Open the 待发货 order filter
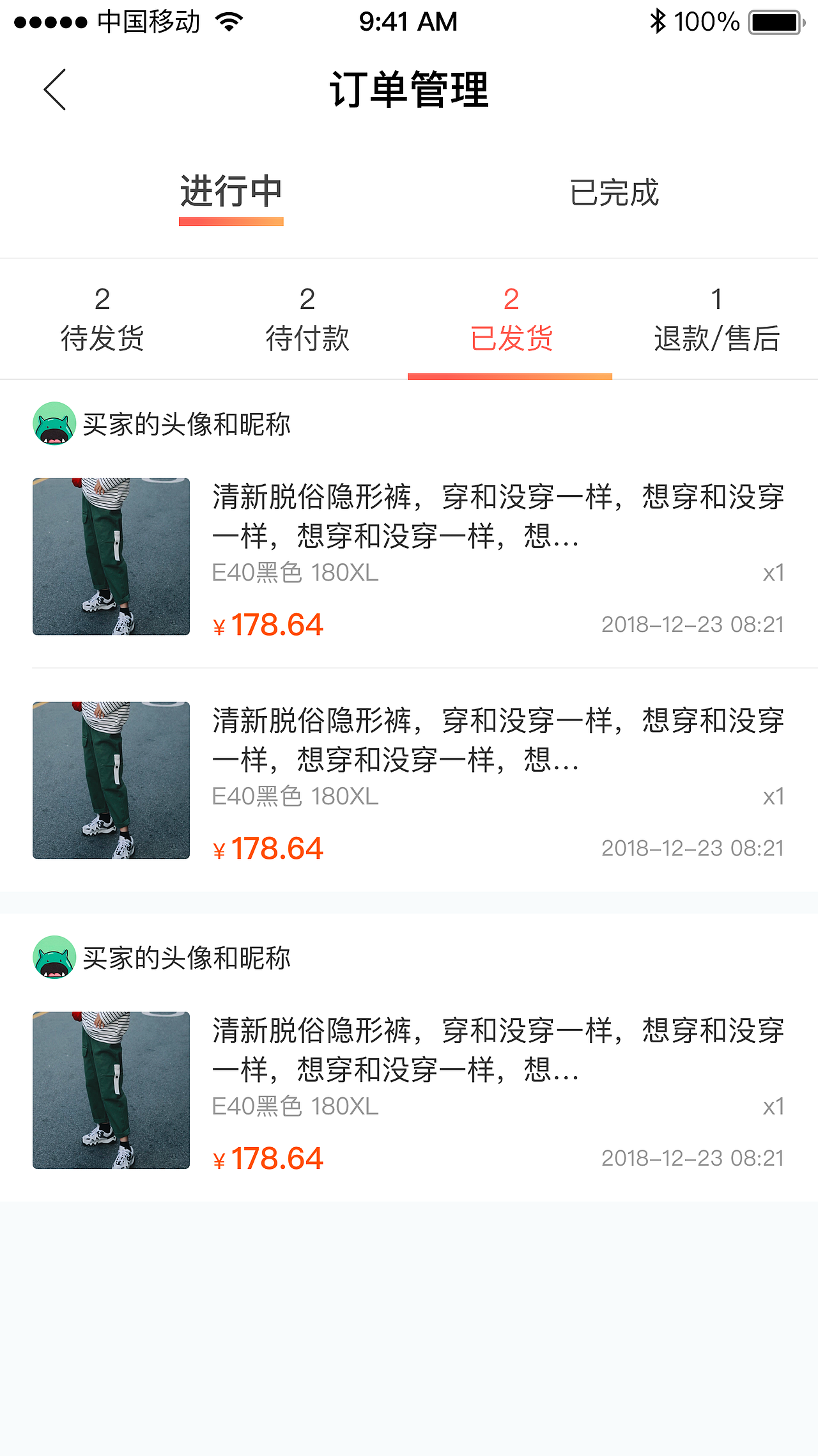This screenshot has height=1456, width=818. coord(102,320)
